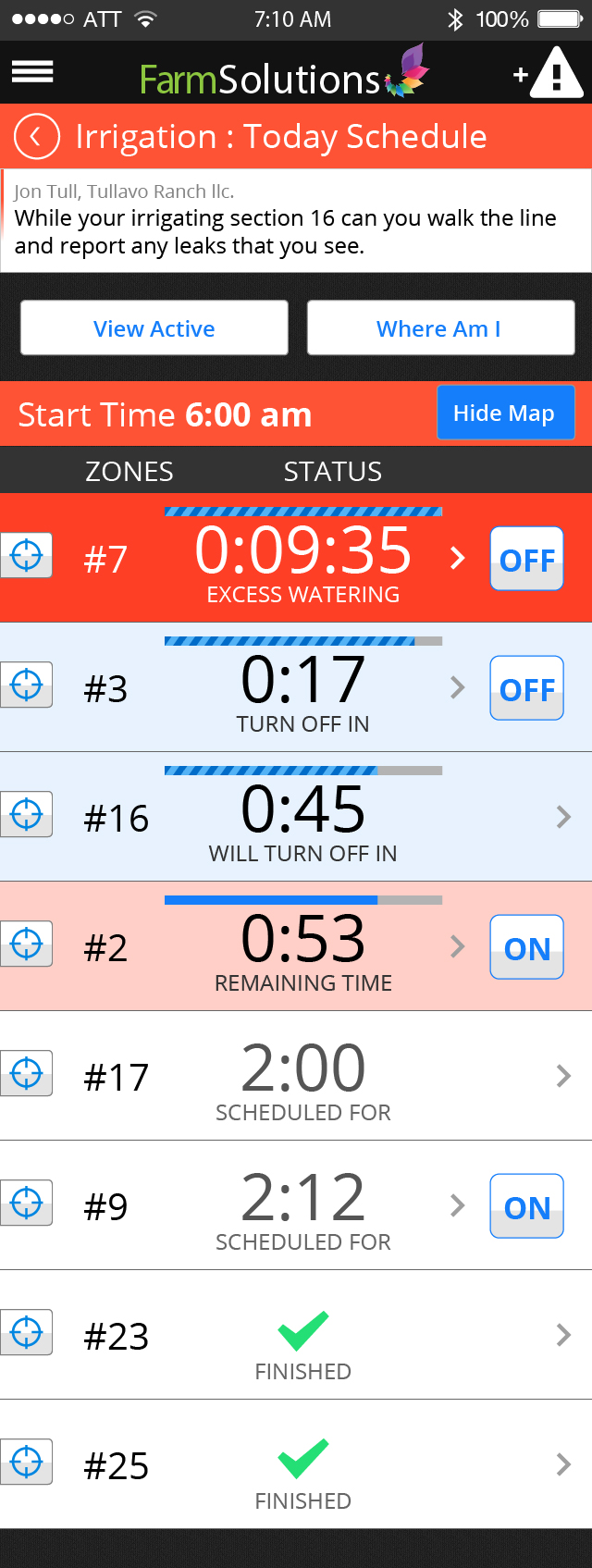
Task: Locate zone #23 with target icon
Action: 27,1333
